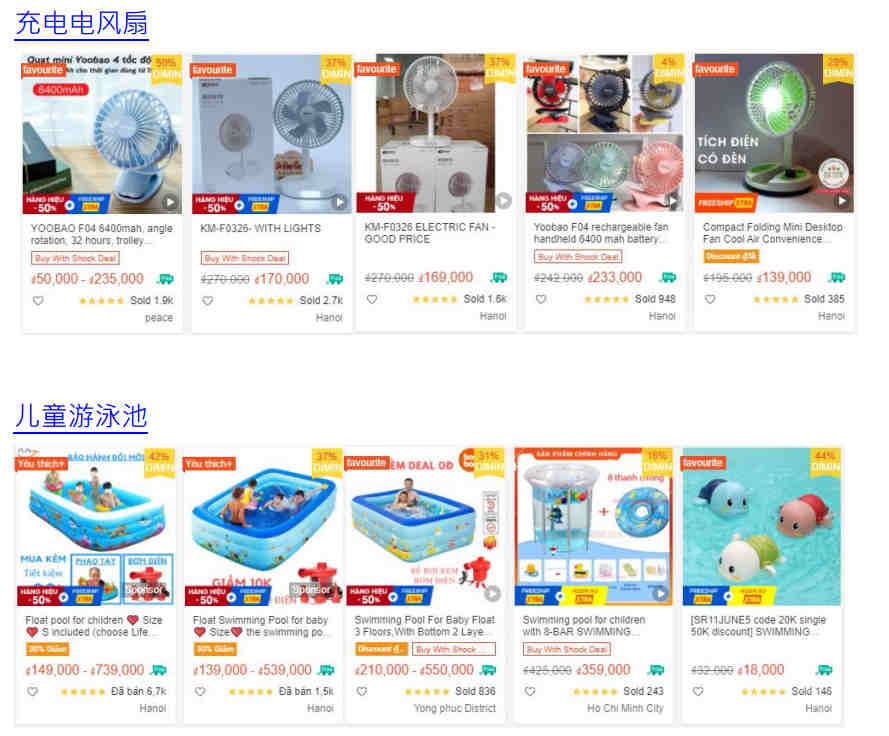The height and width of the screenshot is (736, 889).
Task: Open Swimming Pool For Baby Float 3 Floors
Action: pyautogui.click(x=425, y=626)
